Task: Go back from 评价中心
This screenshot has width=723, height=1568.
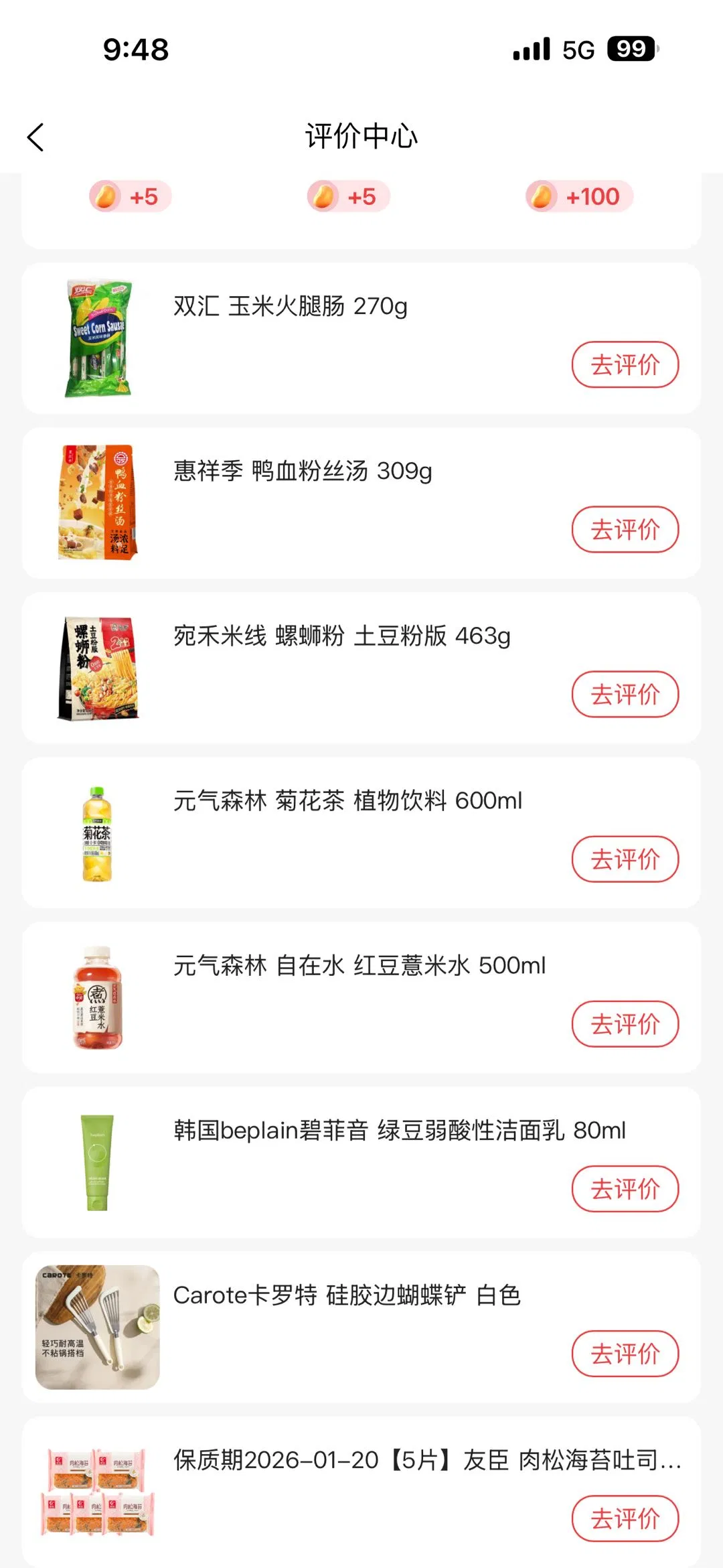Action: (x=36, y=137)
